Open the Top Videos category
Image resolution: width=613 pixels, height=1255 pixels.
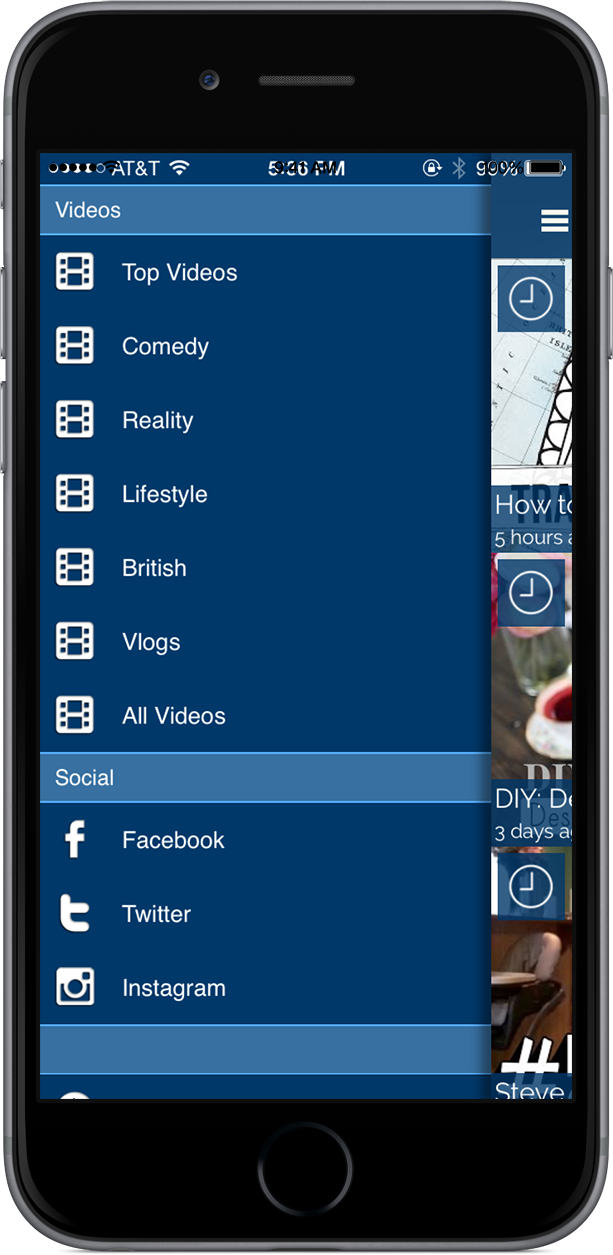[x=179, y=273]
